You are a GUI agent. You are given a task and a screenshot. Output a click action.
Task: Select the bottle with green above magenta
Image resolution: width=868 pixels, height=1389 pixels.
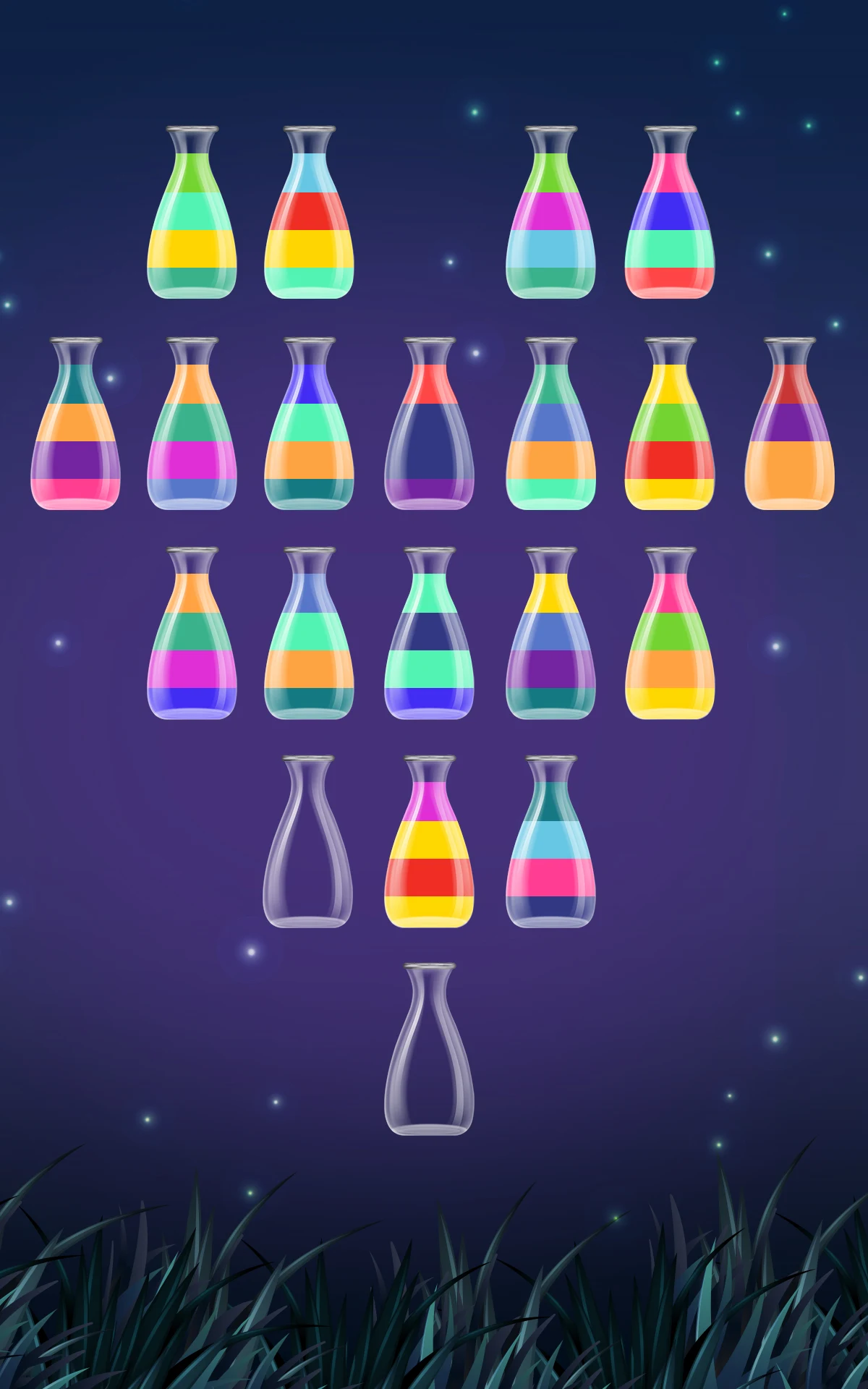point(550,212)
